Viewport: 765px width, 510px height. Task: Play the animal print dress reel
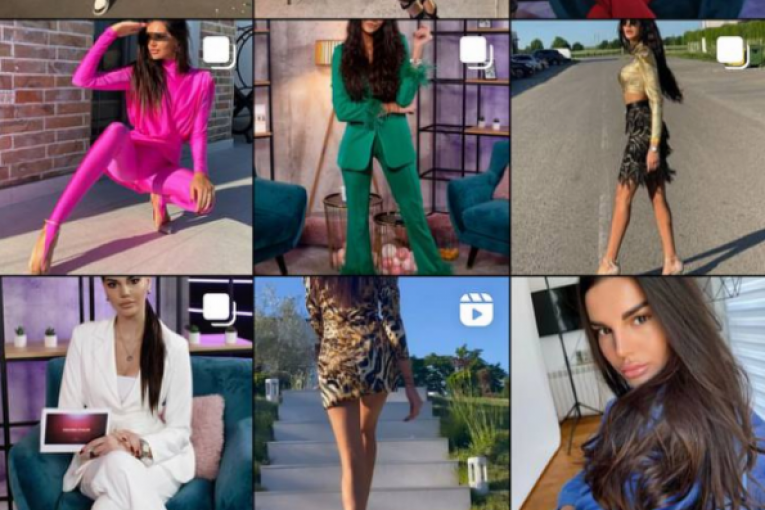tap(381, 393)
